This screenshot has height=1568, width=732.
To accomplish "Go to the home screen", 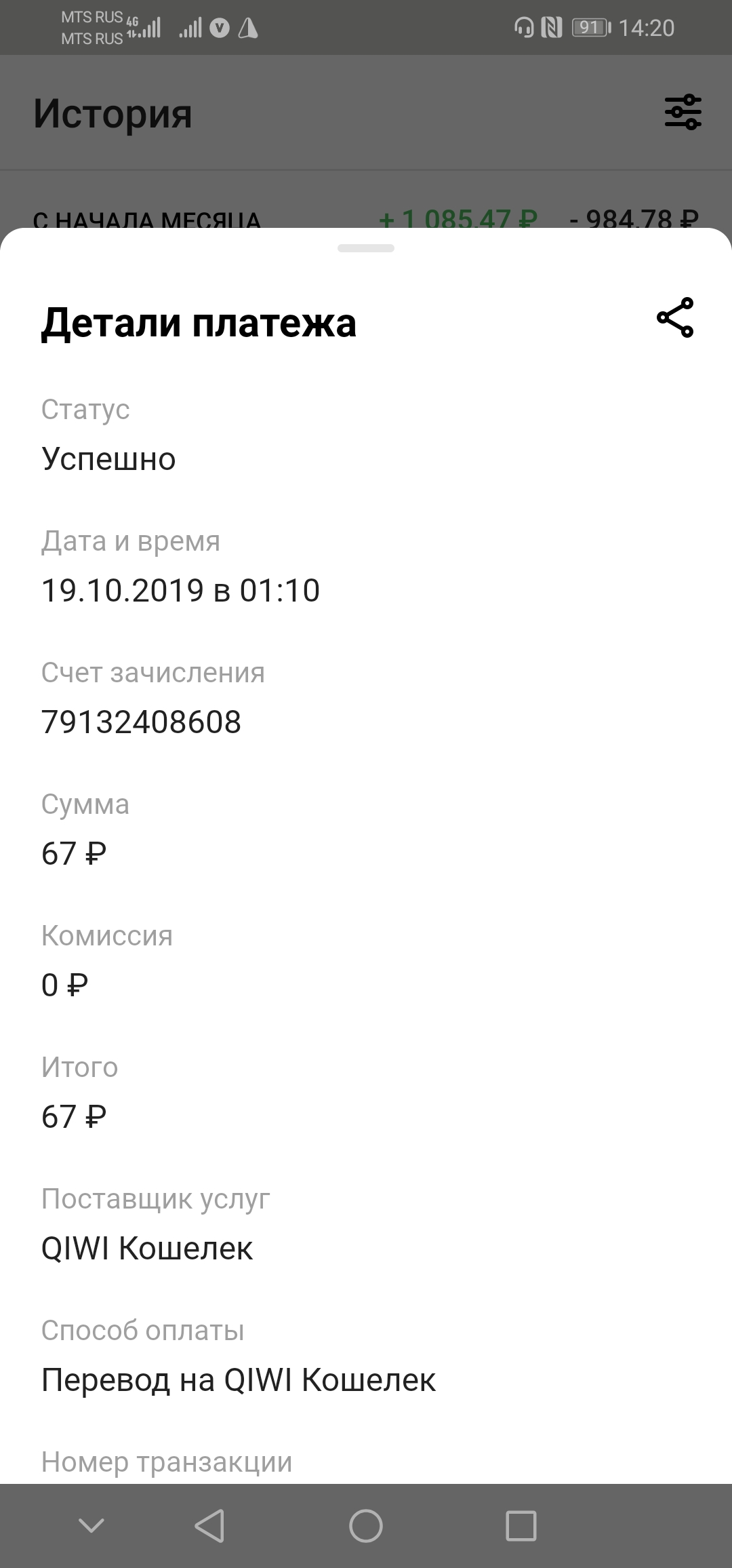I will point(366,1526).
